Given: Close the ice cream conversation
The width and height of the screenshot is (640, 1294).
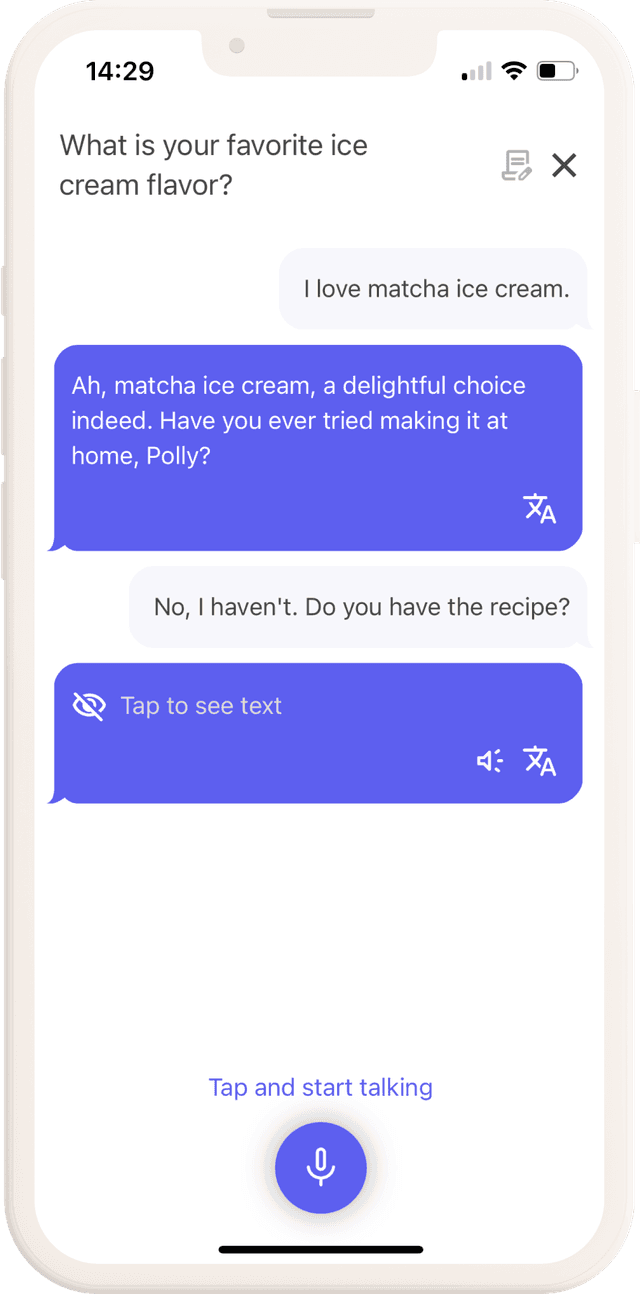Looking at the screenshot, I should pyautogui.click(x=564, y=165).
